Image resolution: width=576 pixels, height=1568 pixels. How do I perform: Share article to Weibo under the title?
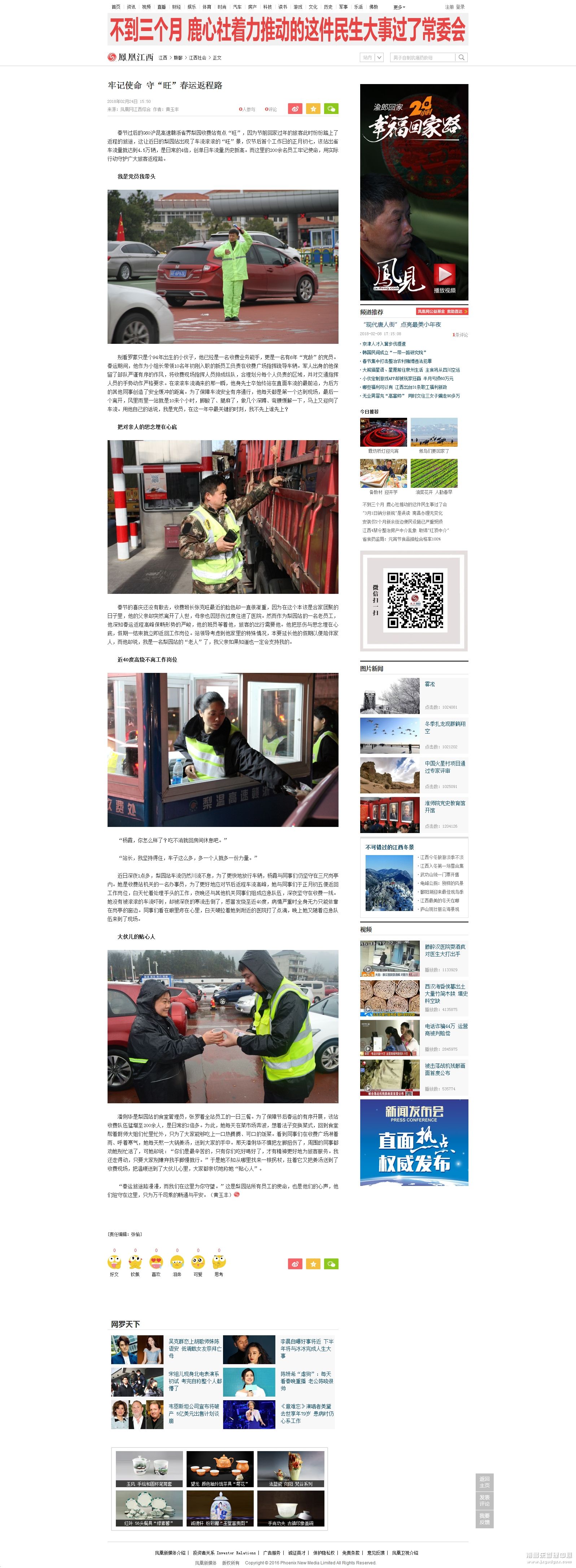point(295,109)
